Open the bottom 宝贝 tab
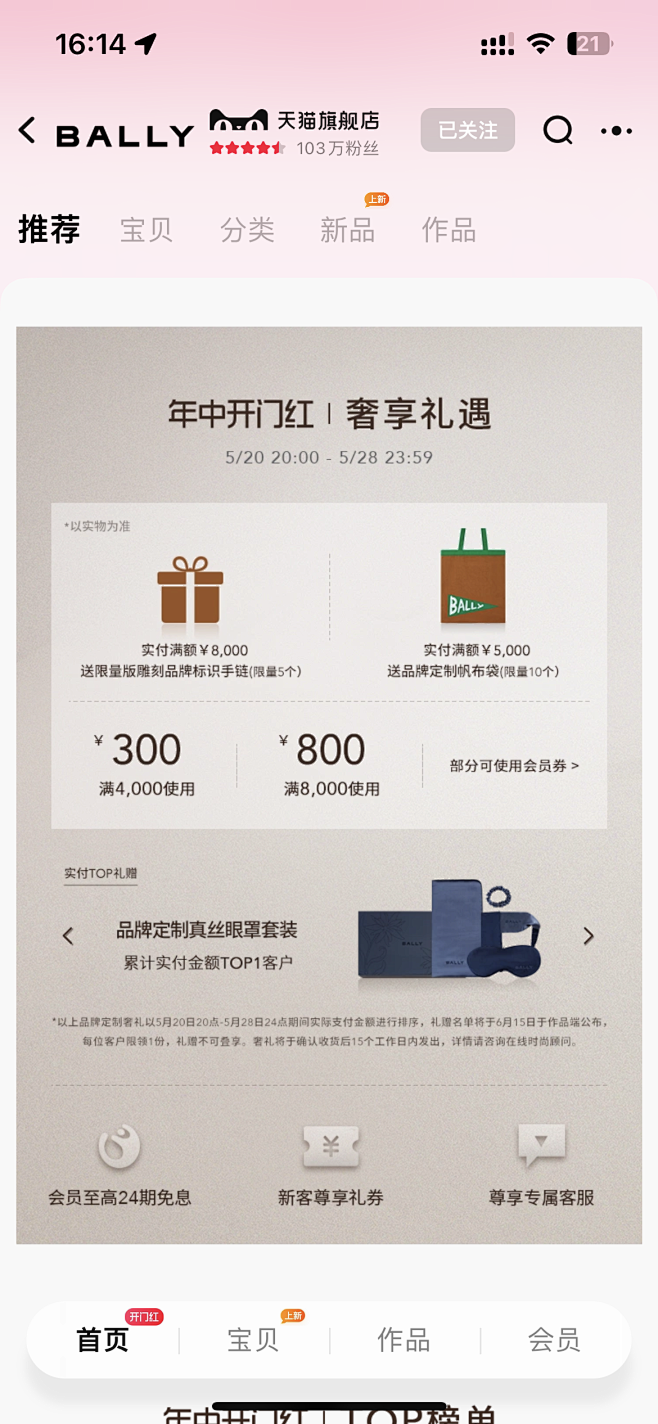Image resolution: width=658 pixels, height=1424 pixels. [x=253, y=1340]
